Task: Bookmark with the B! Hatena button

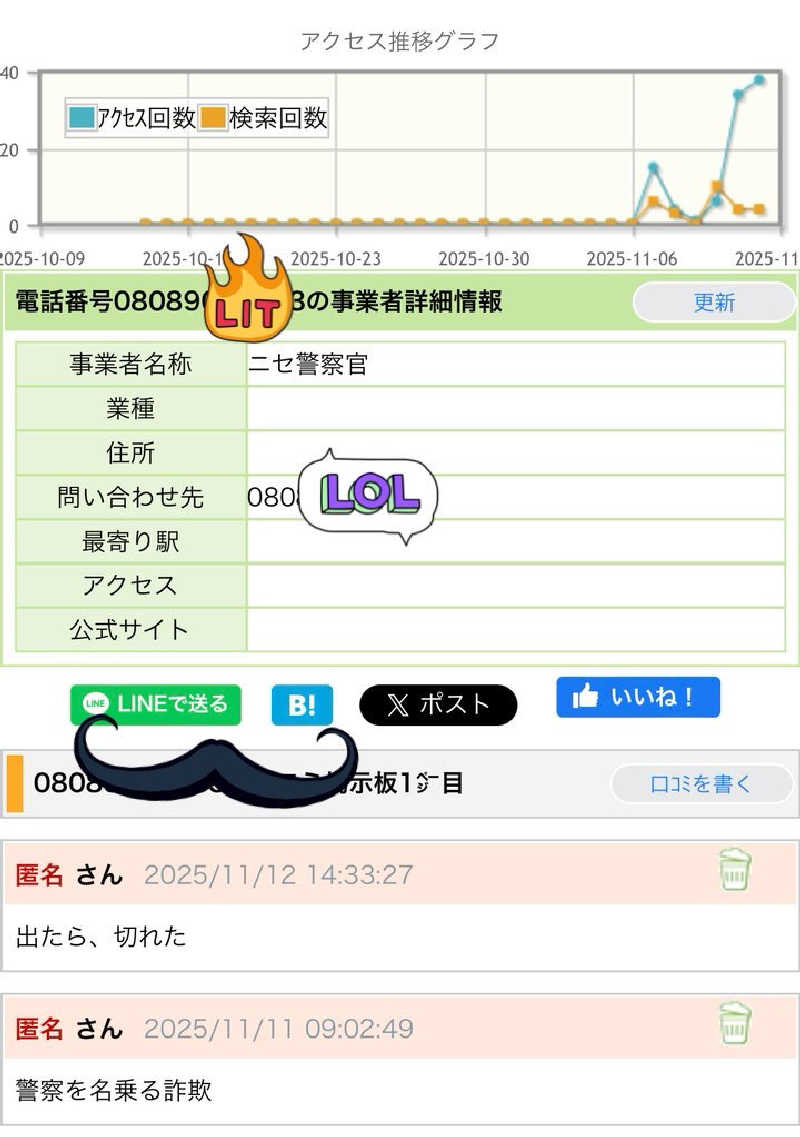Action: click(302, 705)
